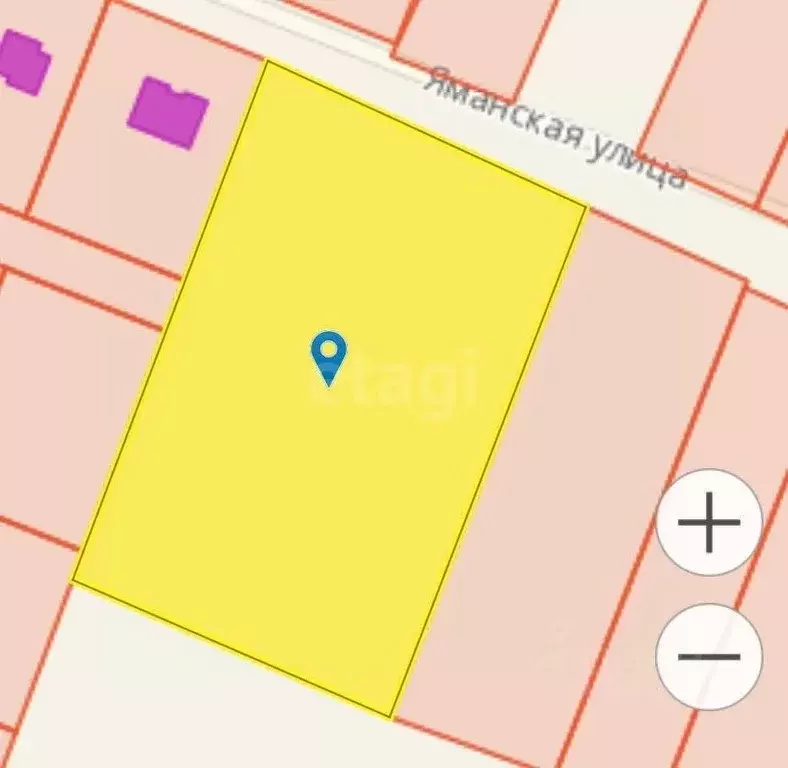Image resolution: width=788 pixels, height=768 pixels.
Task: Zoom in on the map
Action: [x=709, y=522]
